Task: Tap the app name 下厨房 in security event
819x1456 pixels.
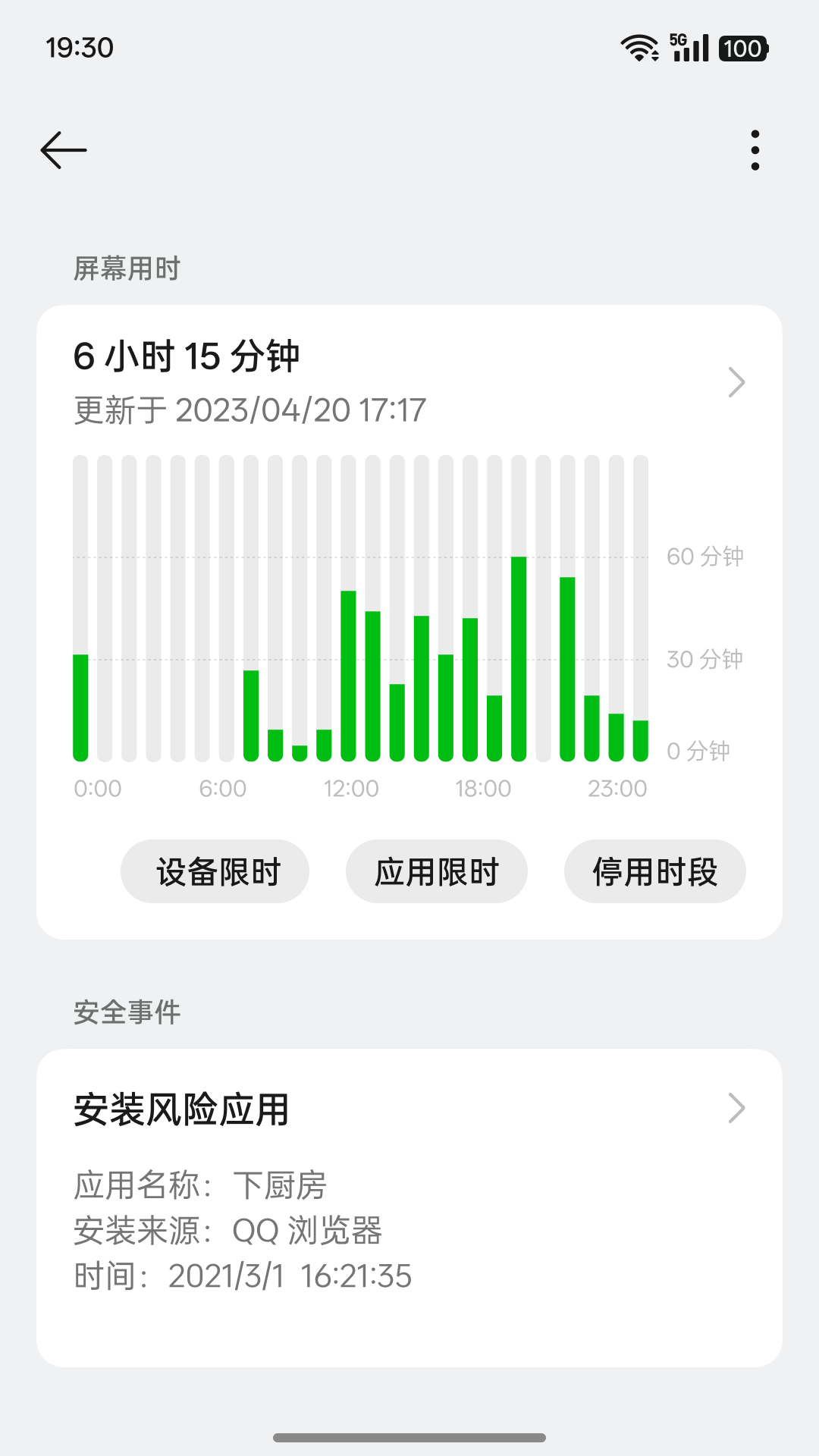Action: point(281,1185)
